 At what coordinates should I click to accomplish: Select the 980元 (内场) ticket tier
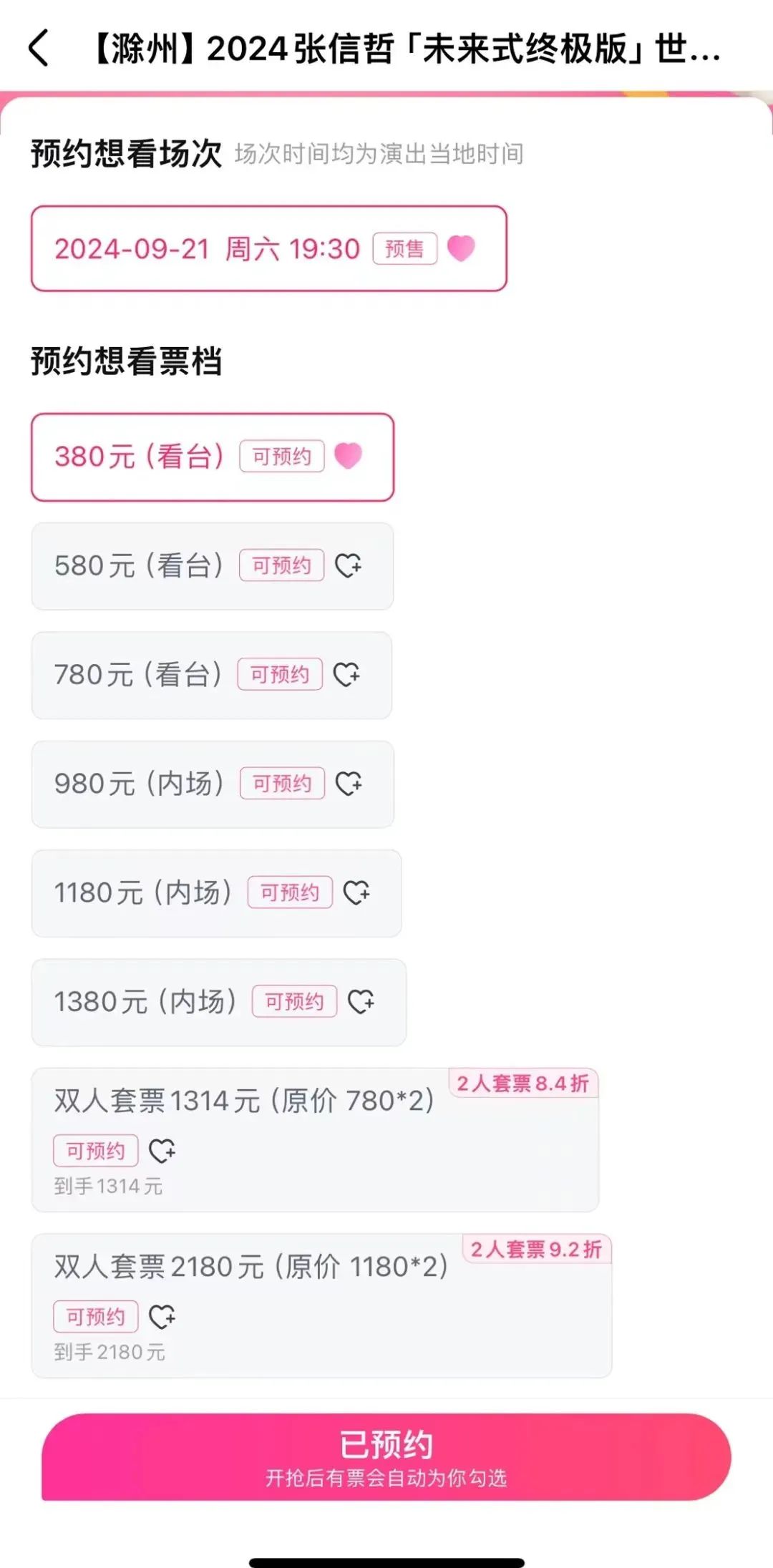(213, 784)
